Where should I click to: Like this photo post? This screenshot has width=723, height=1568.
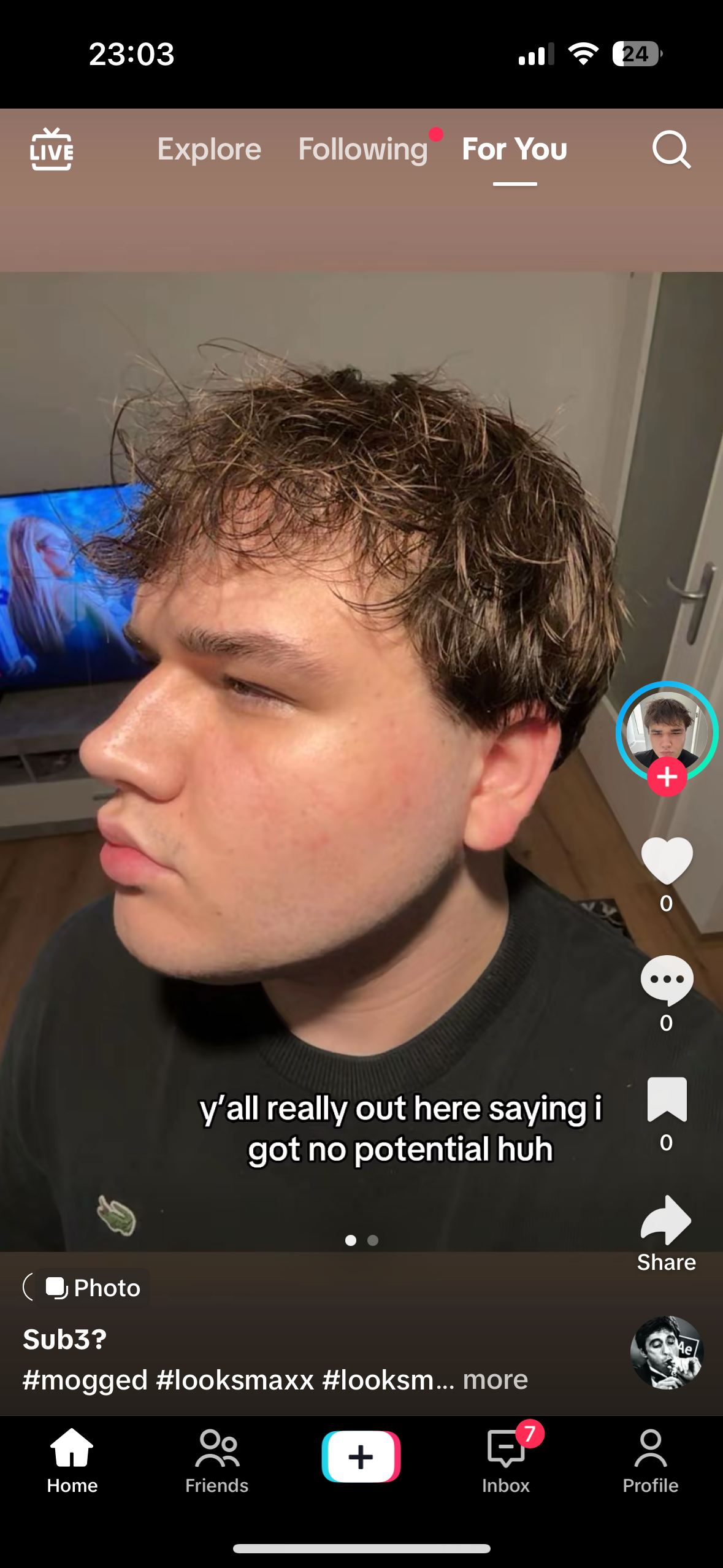pyautogui.click(x=667, y=860)
